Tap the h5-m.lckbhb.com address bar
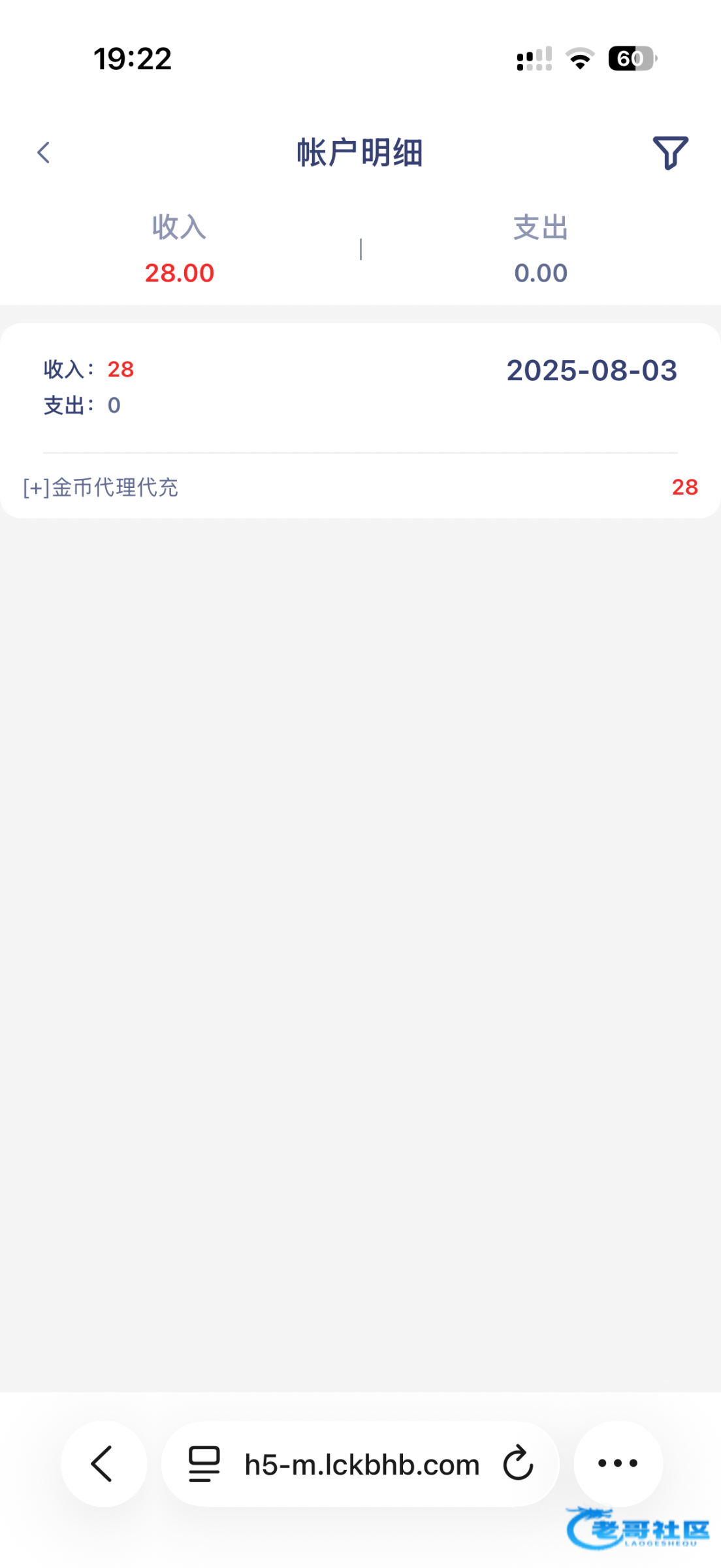 [360, 1463]
